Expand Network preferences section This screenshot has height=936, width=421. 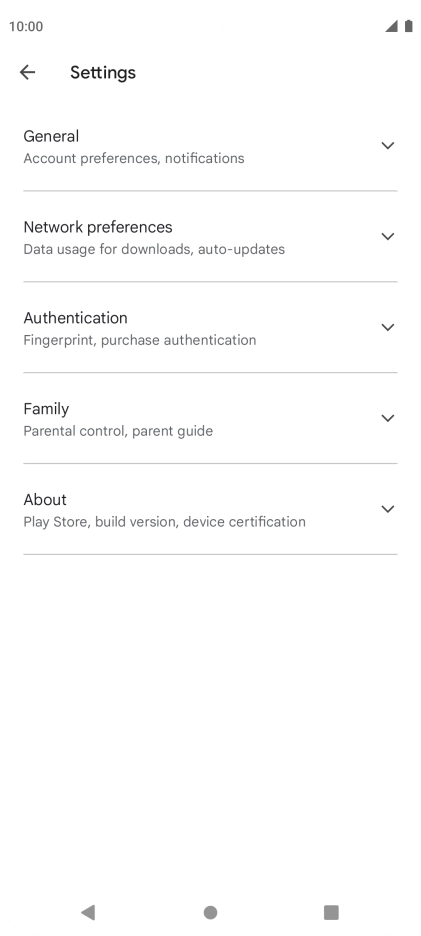click(x=210, y=237)
